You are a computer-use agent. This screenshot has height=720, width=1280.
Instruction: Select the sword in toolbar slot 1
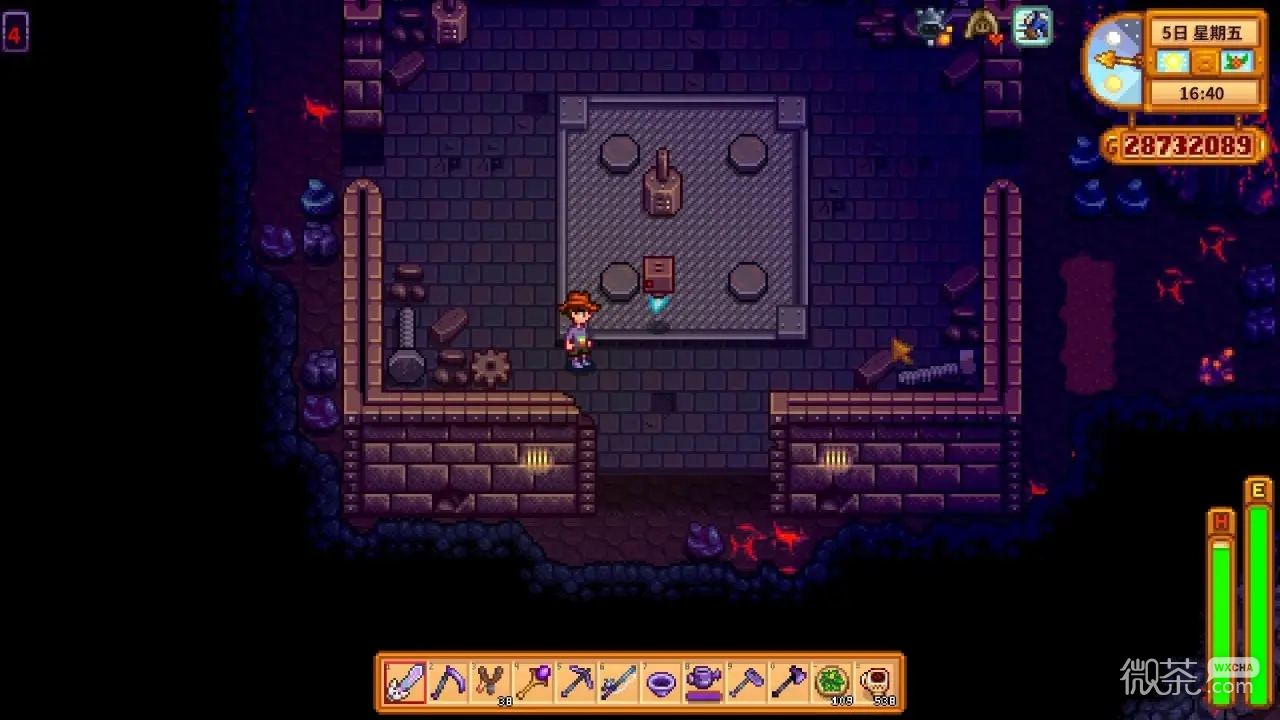tap(405, 683)
